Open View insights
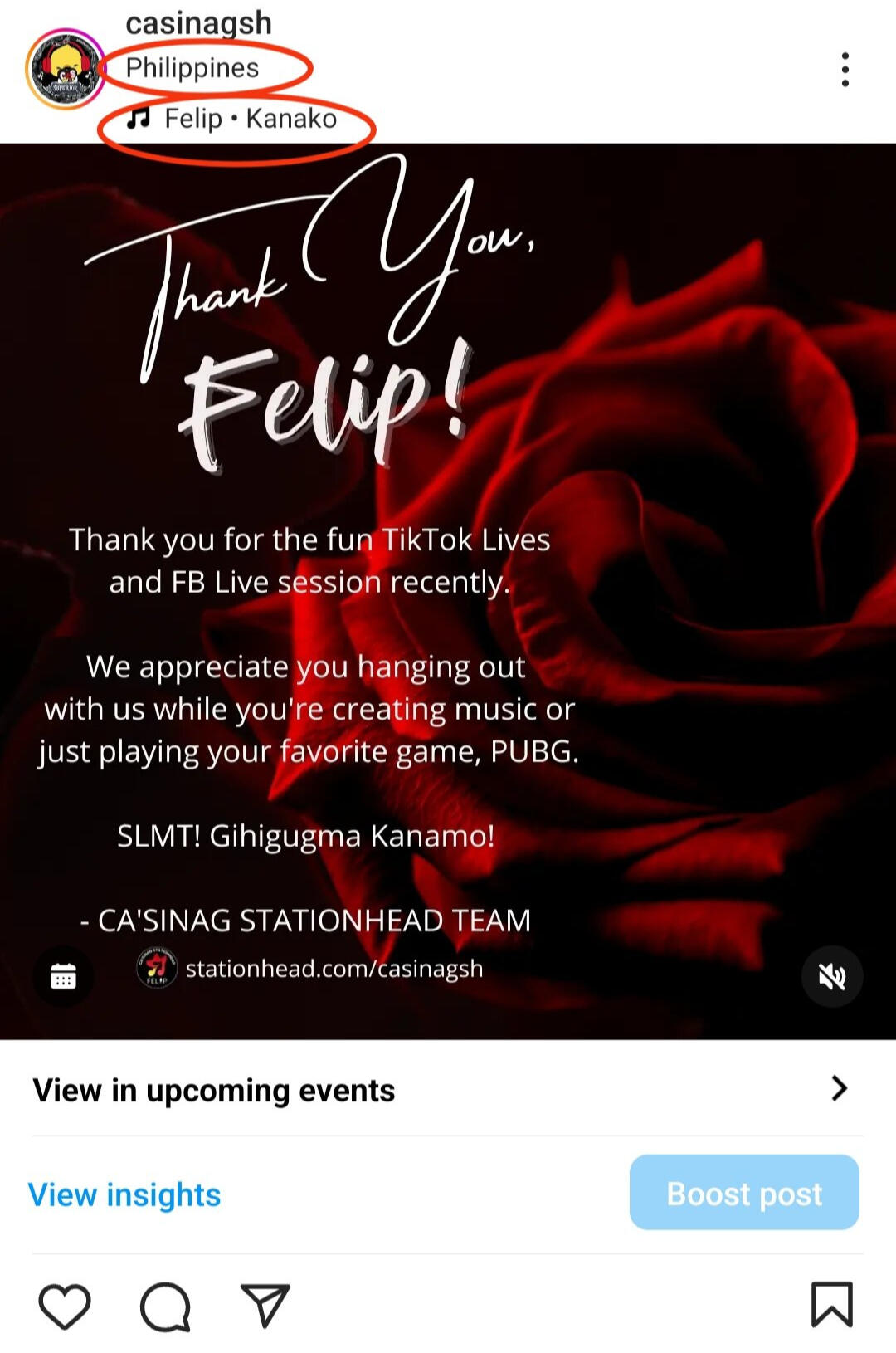The height and width of the screenshot is (1353, 896). point(124,1194)
